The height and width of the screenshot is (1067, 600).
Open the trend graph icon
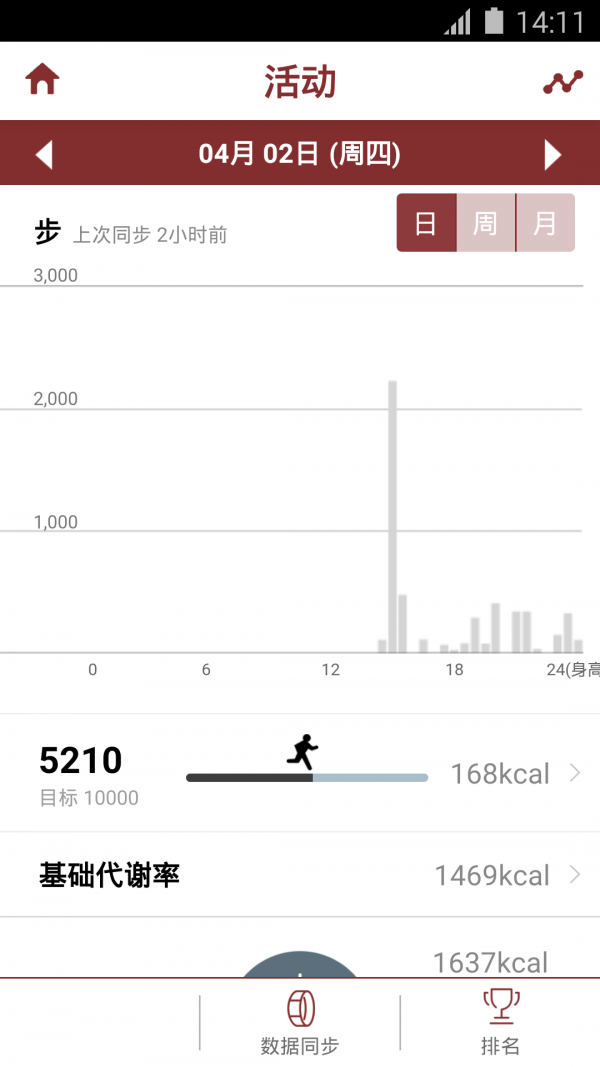point(562,82)
